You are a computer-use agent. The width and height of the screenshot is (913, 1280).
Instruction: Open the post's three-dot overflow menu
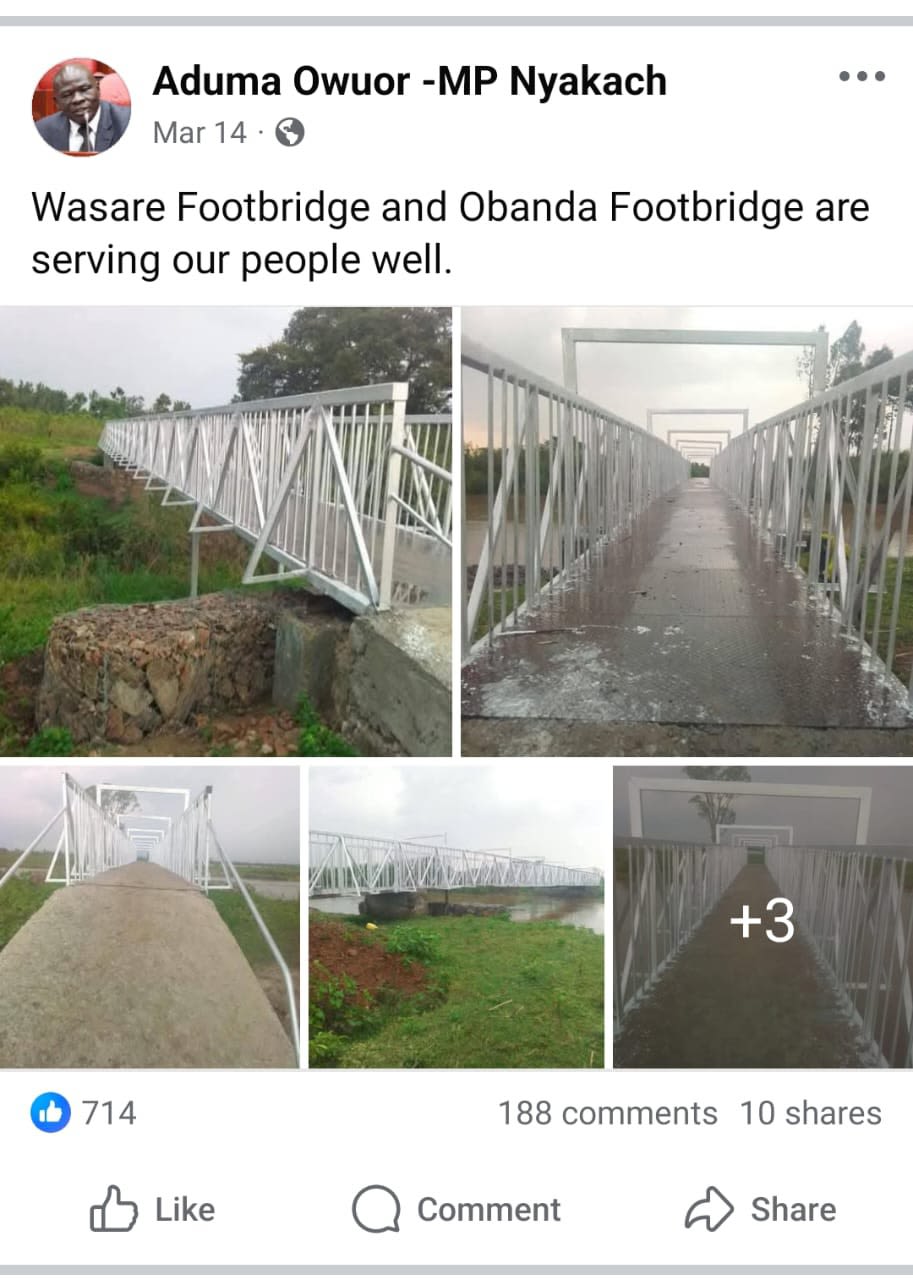(861, 77)
